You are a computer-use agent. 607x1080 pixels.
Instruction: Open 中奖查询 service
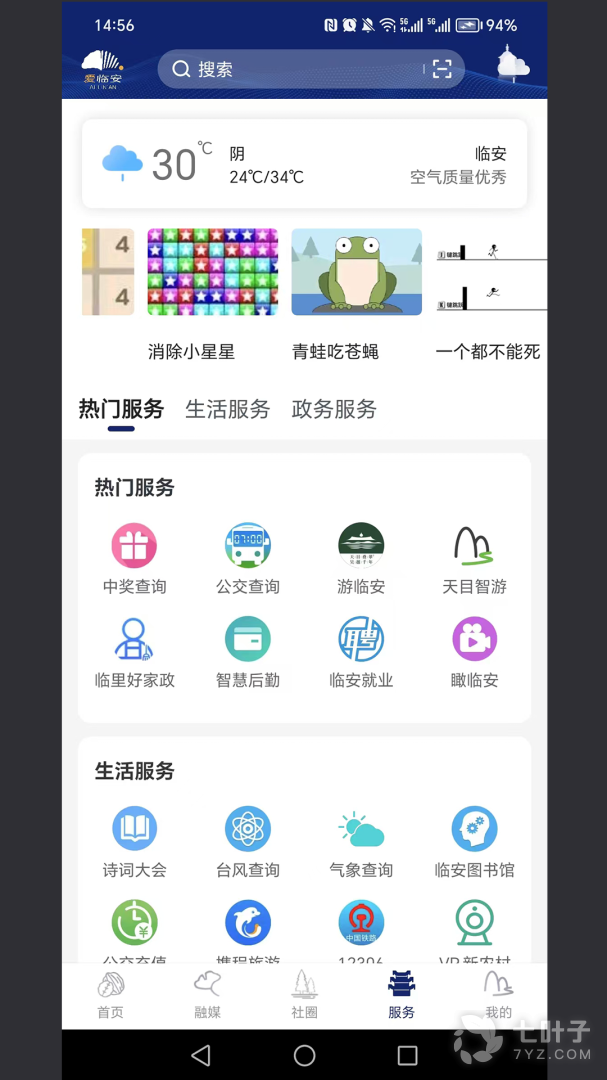tap(134, 558)
